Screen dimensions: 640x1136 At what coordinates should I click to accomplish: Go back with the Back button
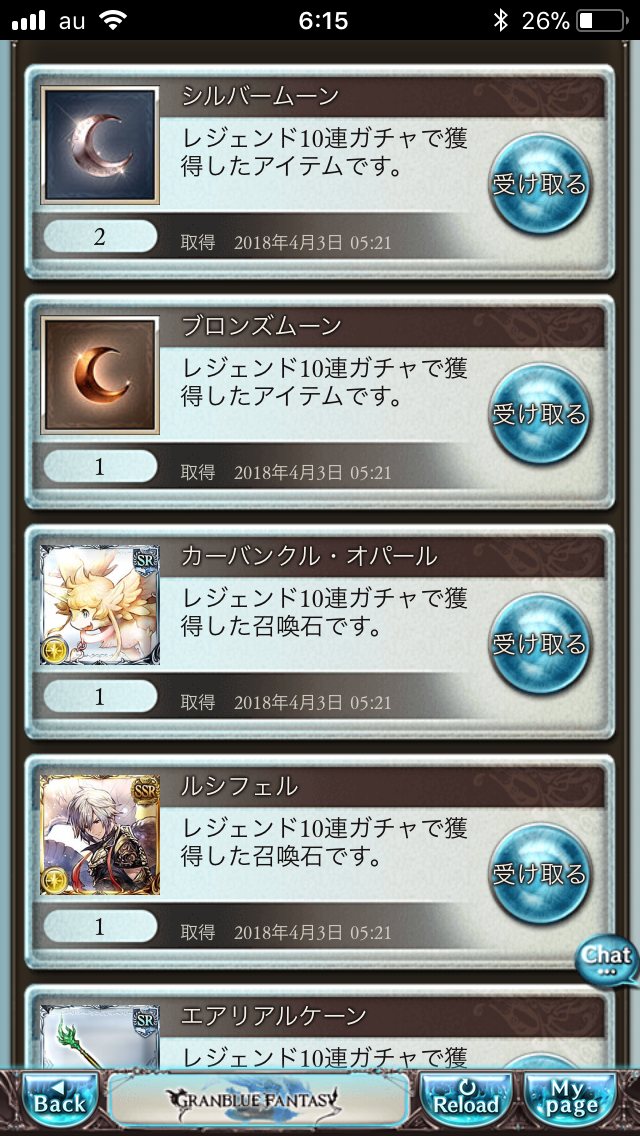(x=60, y=1099)
